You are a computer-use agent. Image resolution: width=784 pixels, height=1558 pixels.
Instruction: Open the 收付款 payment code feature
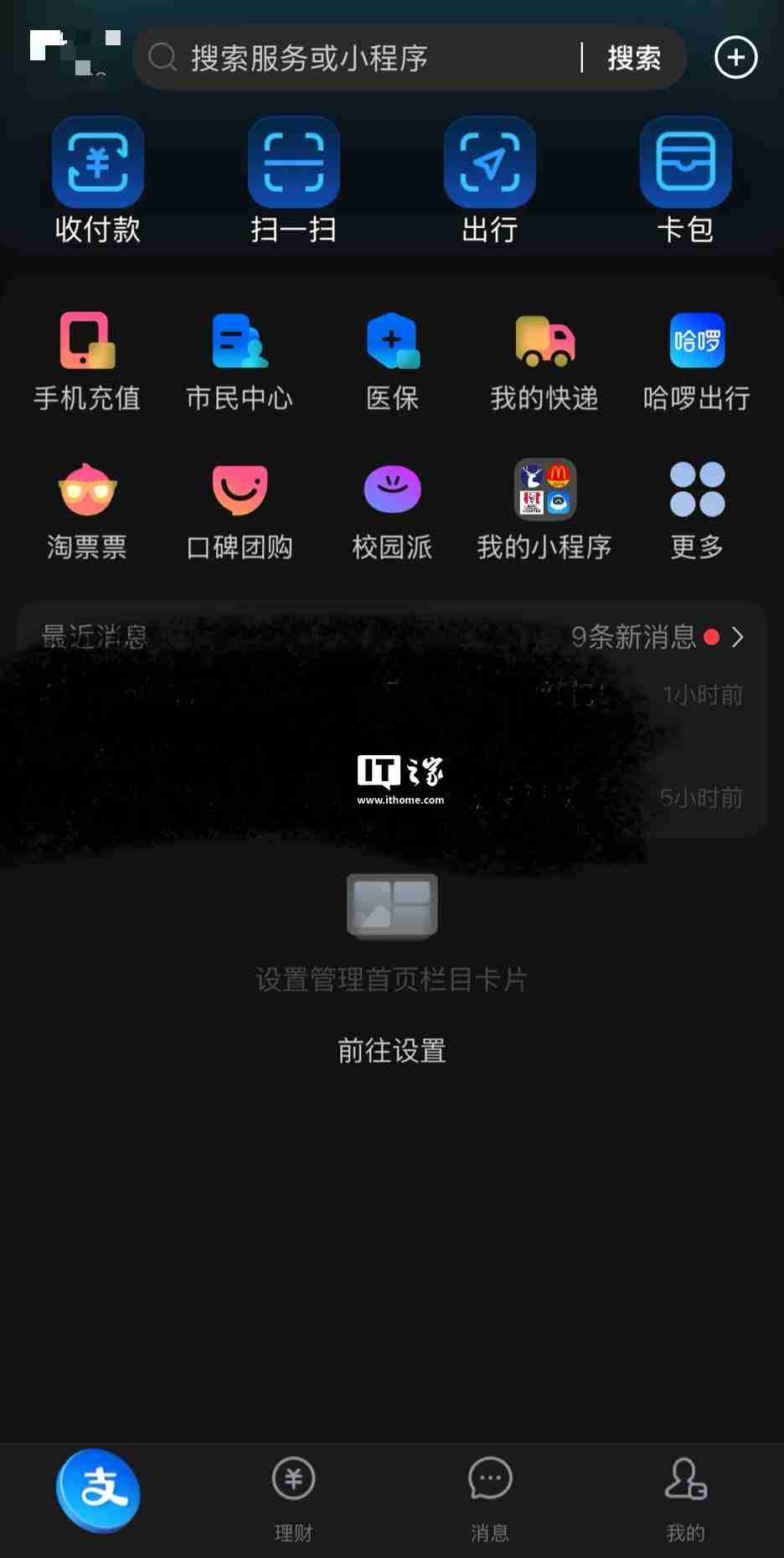[x=97, y=180]
